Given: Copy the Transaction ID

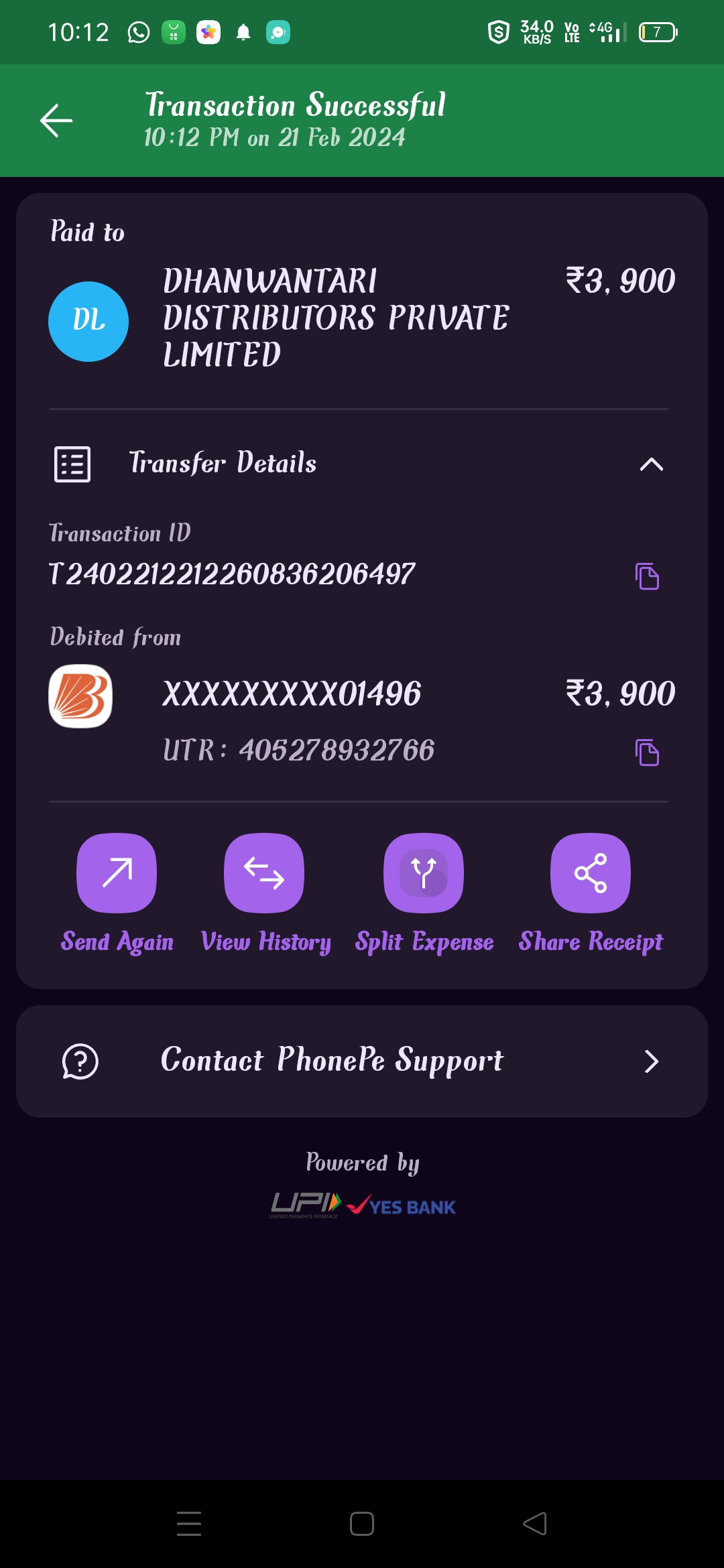Looking at the screenshot, I should [647, 576].
